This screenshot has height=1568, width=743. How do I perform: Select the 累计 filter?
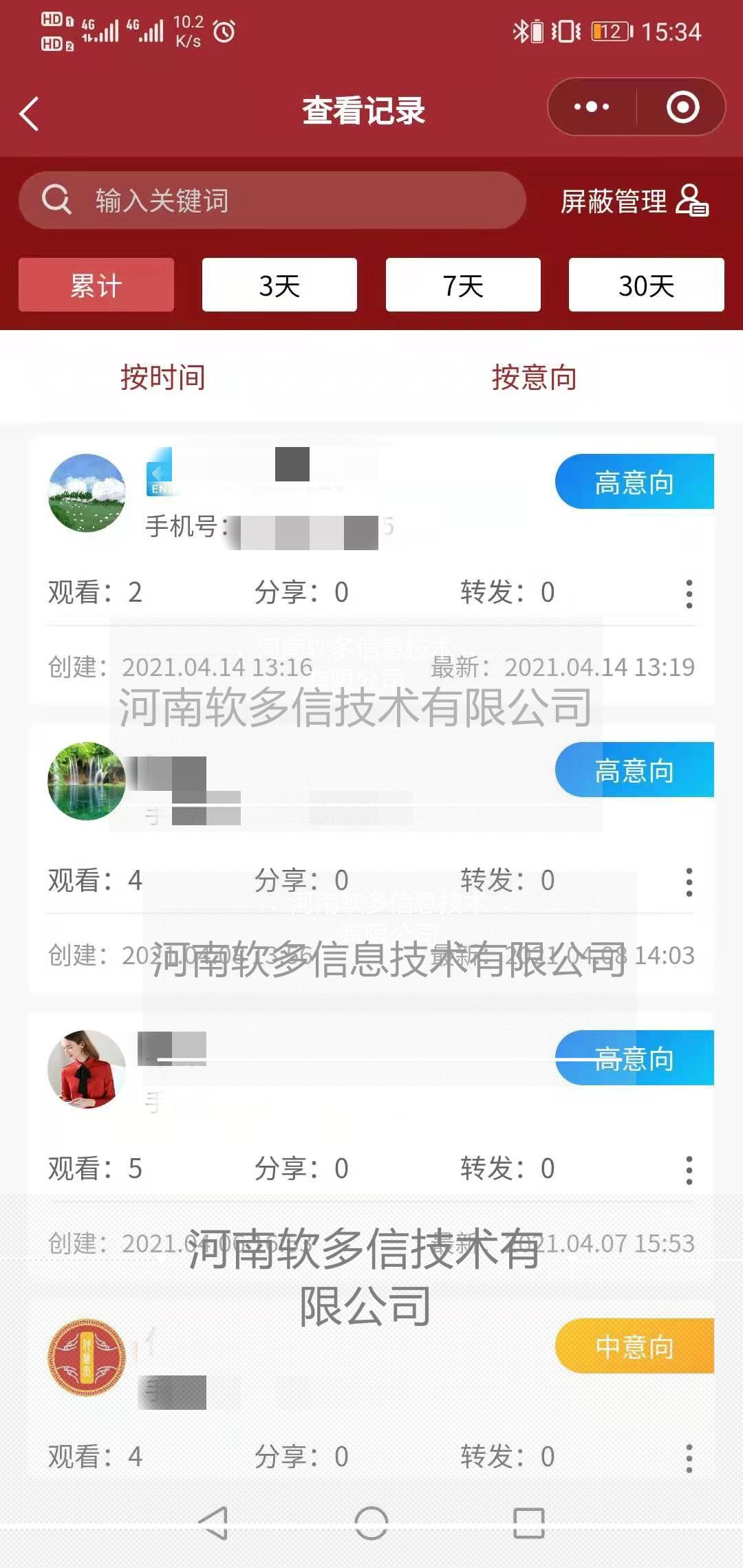[x=95, y=285]
